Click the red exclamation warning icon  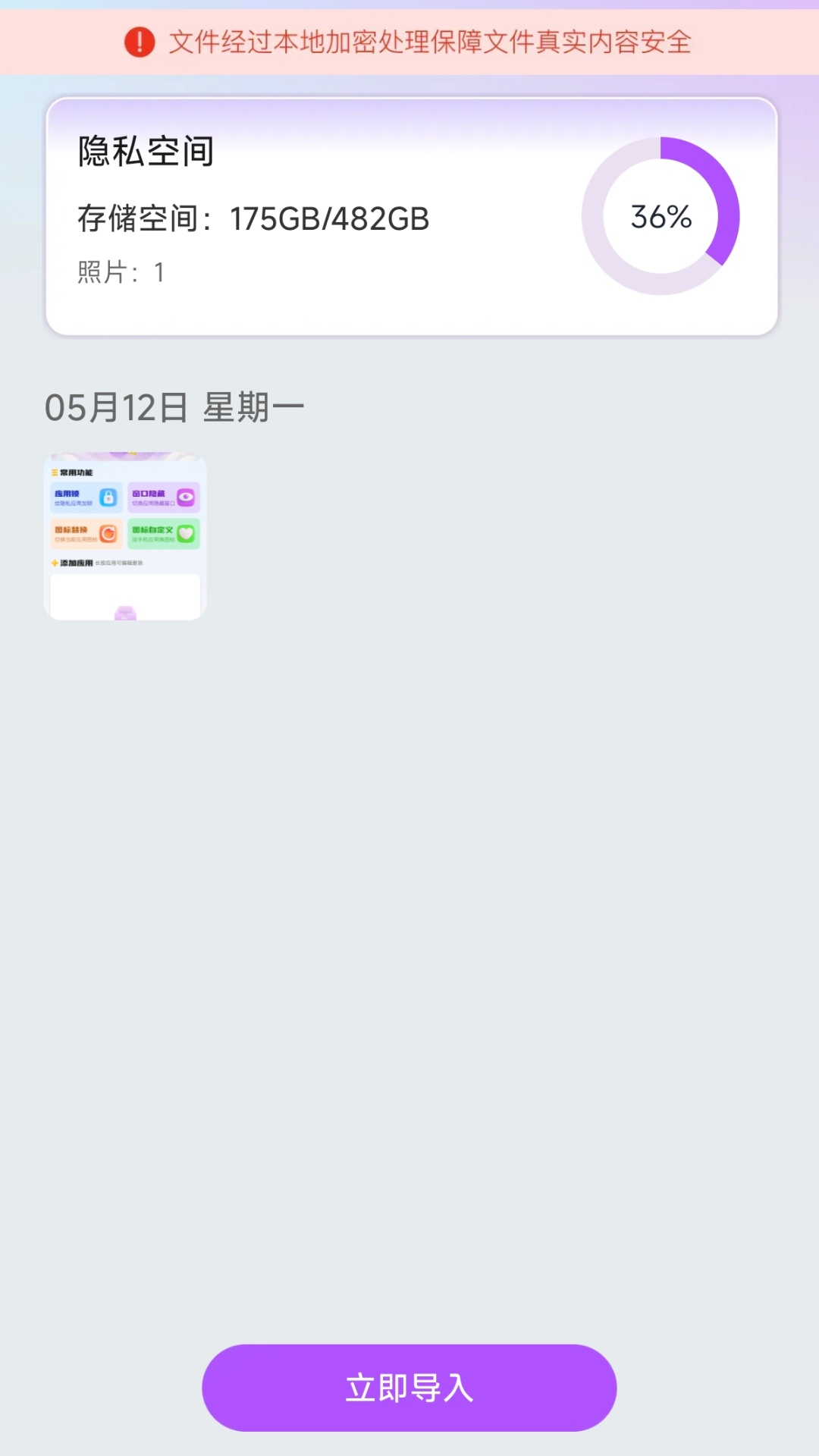pyautogui.click(x=138, y=43)
